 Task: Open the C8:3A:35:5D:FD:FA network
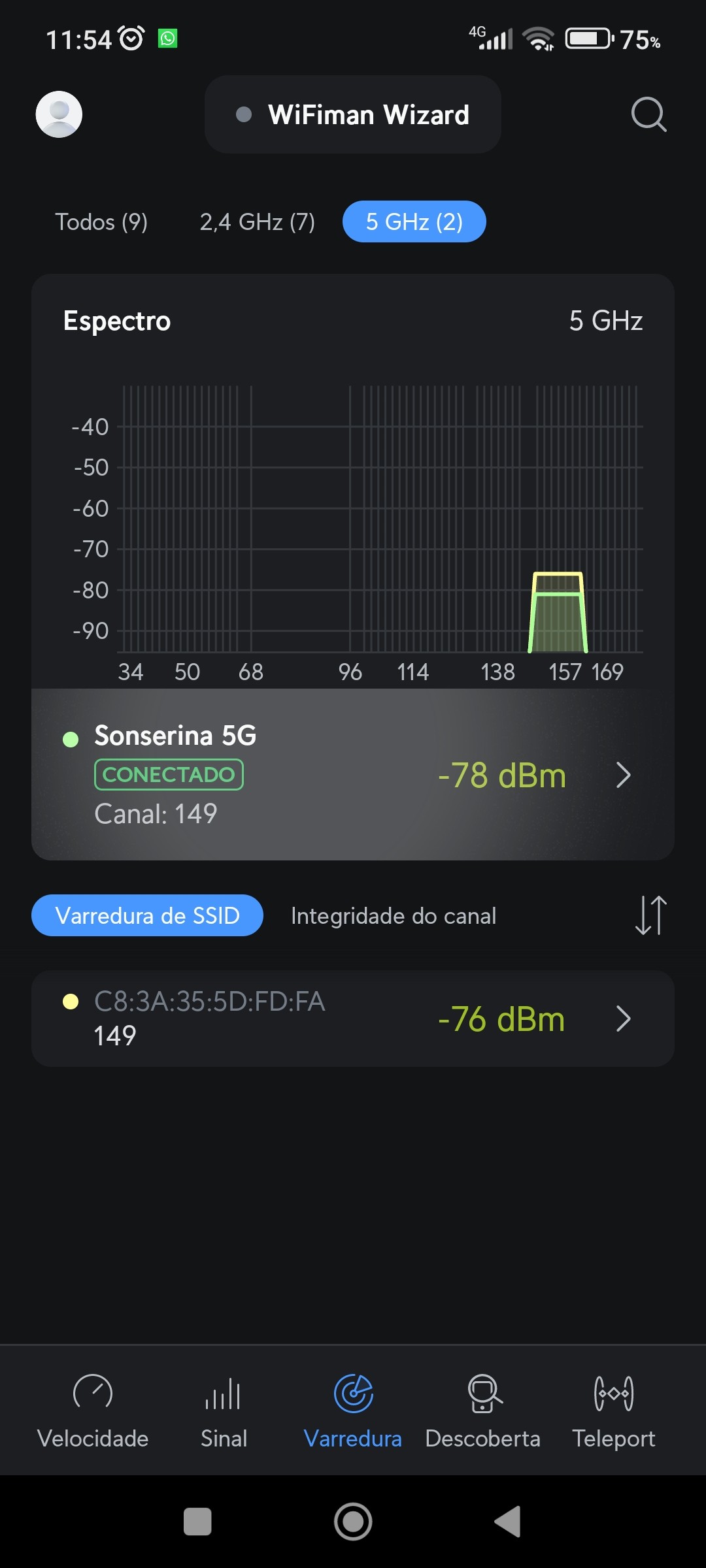(x=353, y=1019)
